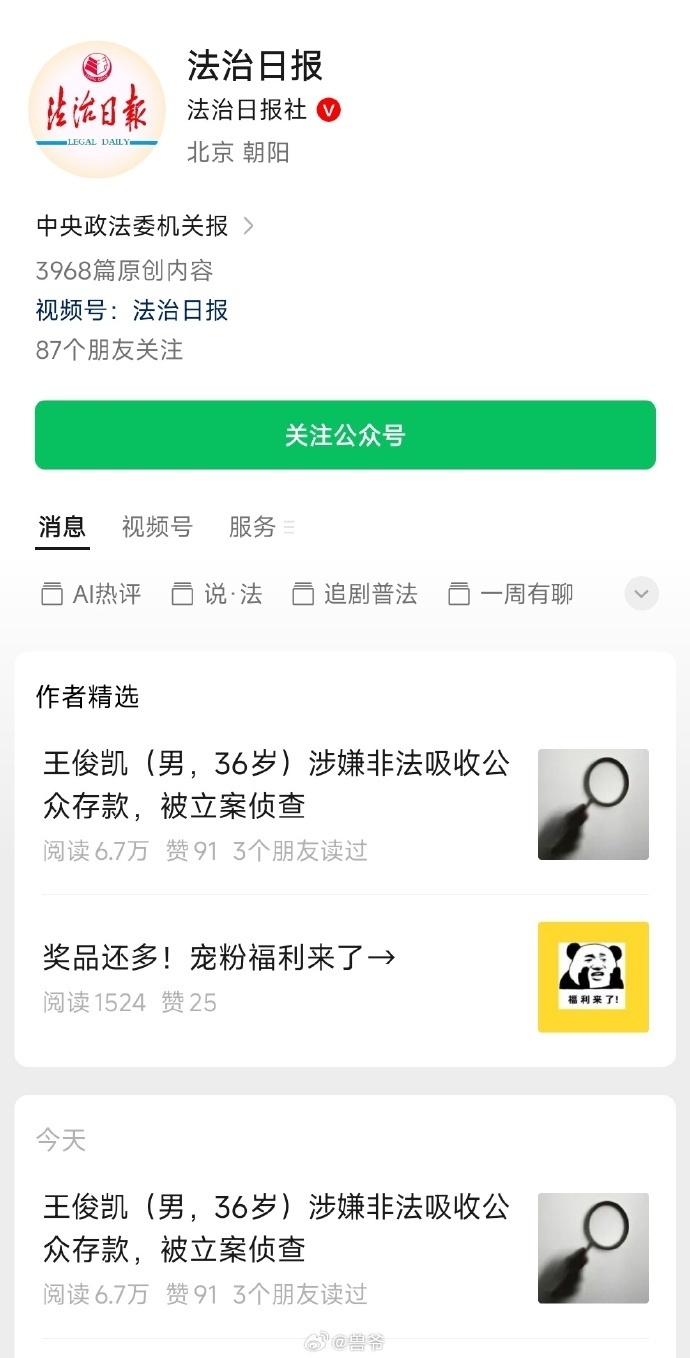Open the 说·法 collection
This screenshot has width=690, height=1358.
click(x=217, y=594)
